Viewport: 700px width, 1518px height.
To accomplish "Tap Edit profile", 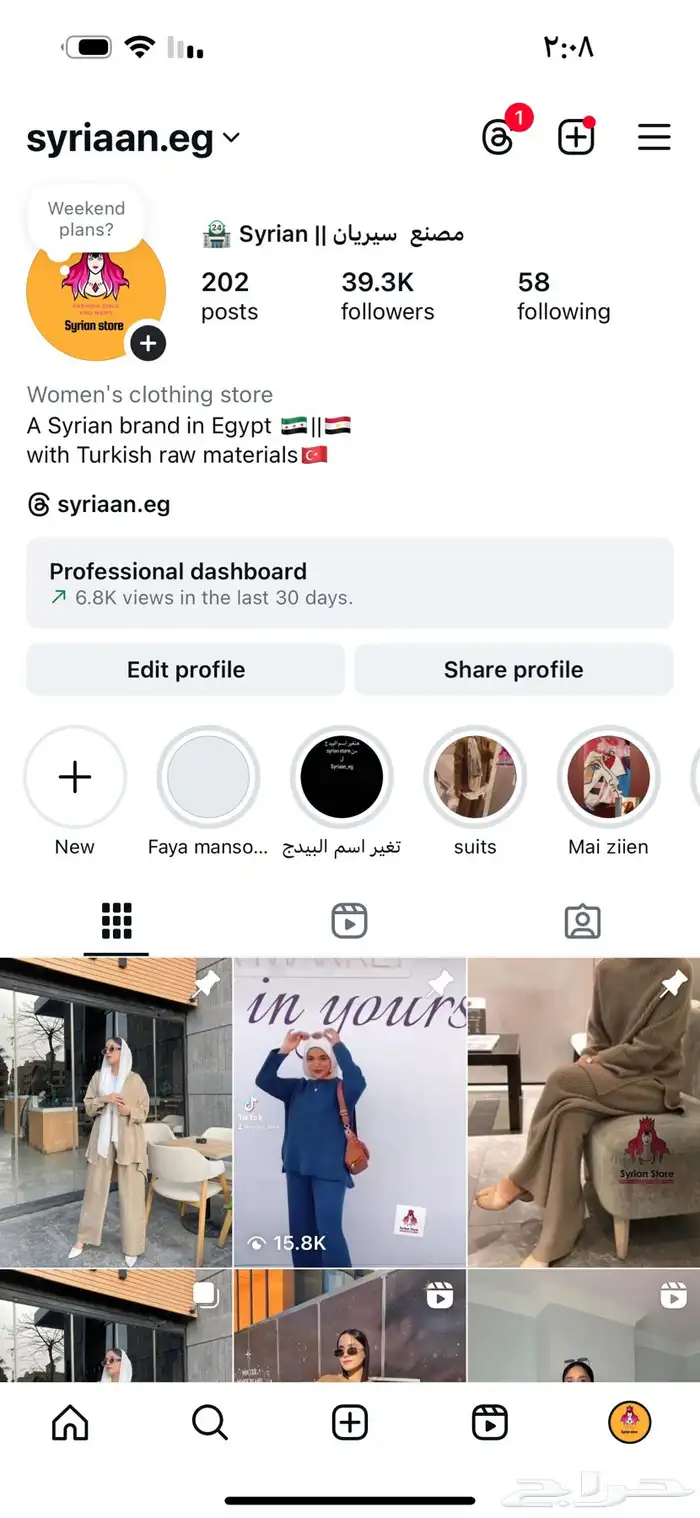I will tap(186, 670).
